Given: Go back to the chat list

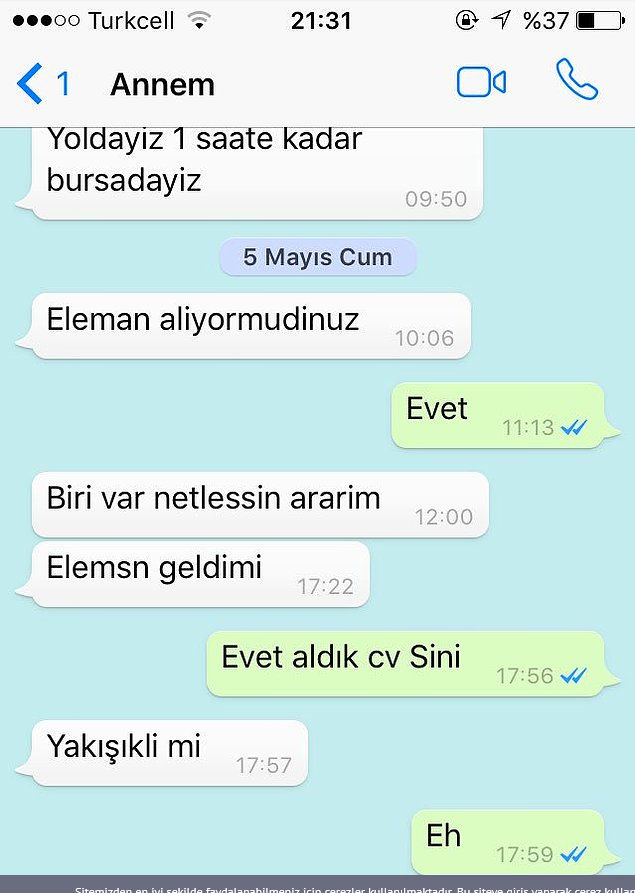Looking at the screenshot, I should [40, 84].
